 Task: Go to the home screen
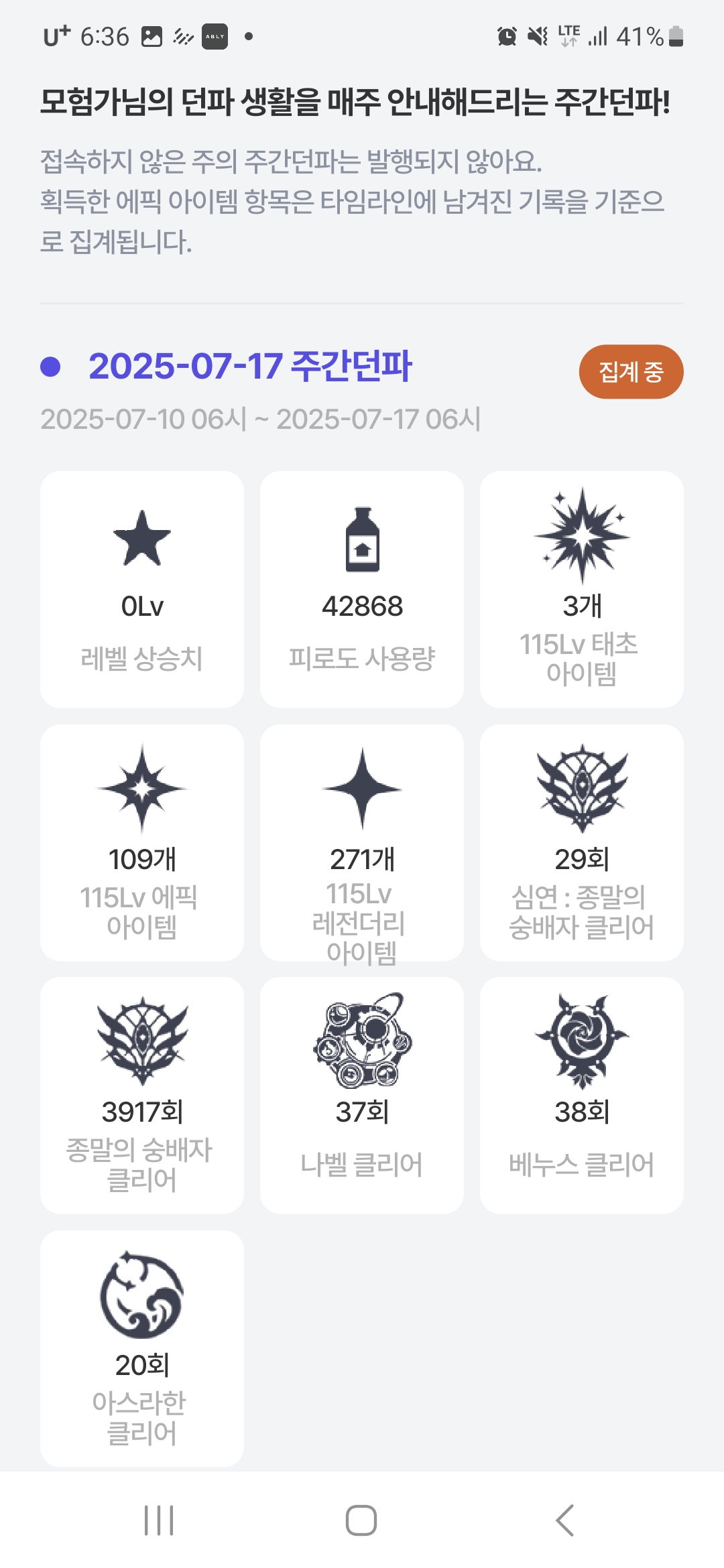pos(361,1520)
